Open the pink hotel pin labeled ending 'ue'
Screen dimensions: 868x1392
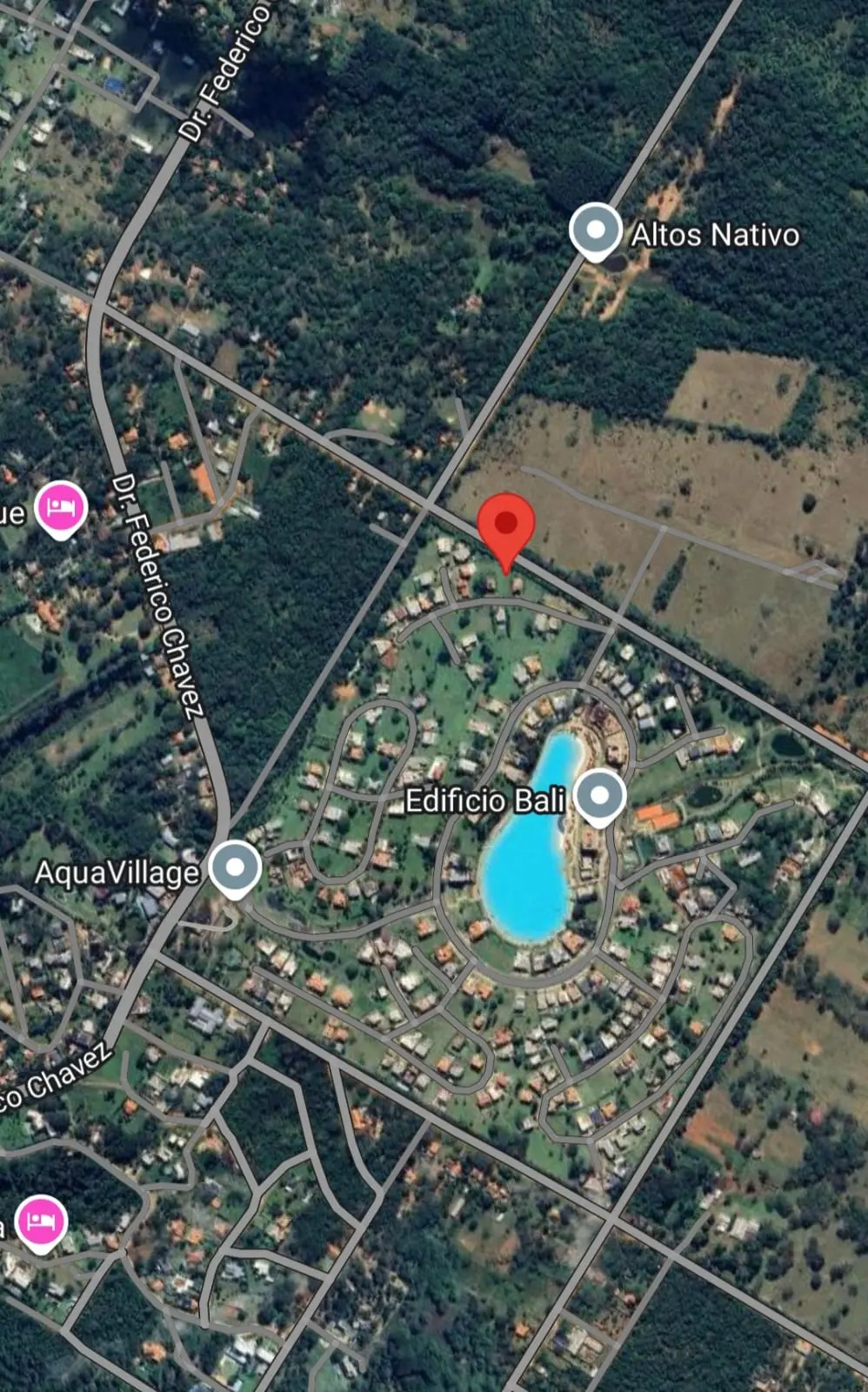tap(60, 510)
